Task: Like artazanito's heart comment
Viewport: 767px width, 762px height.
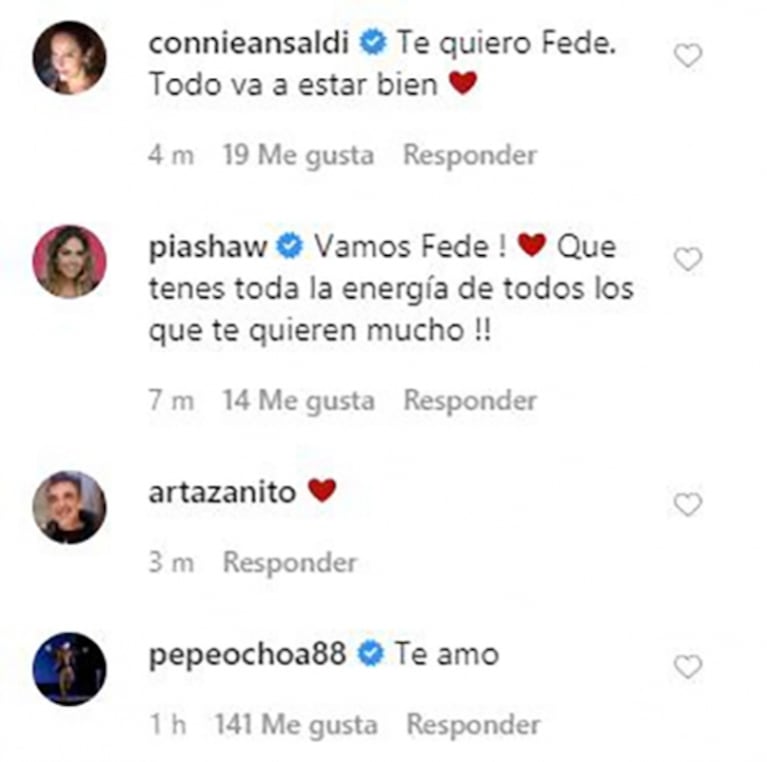Action: tap(687, 505)
